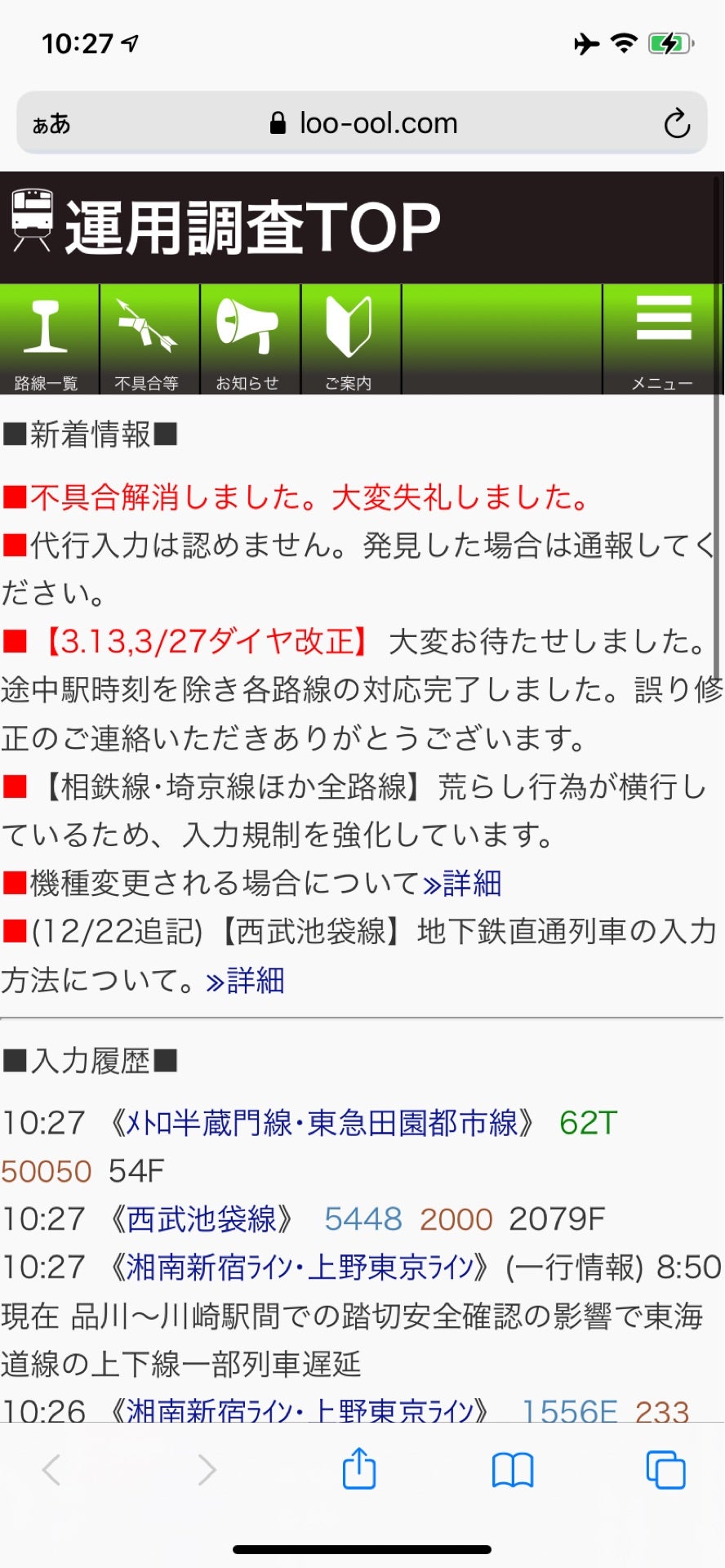Open the ぁあ reader options
This screenshot has width=725, height=1568.
coord(51,124)
